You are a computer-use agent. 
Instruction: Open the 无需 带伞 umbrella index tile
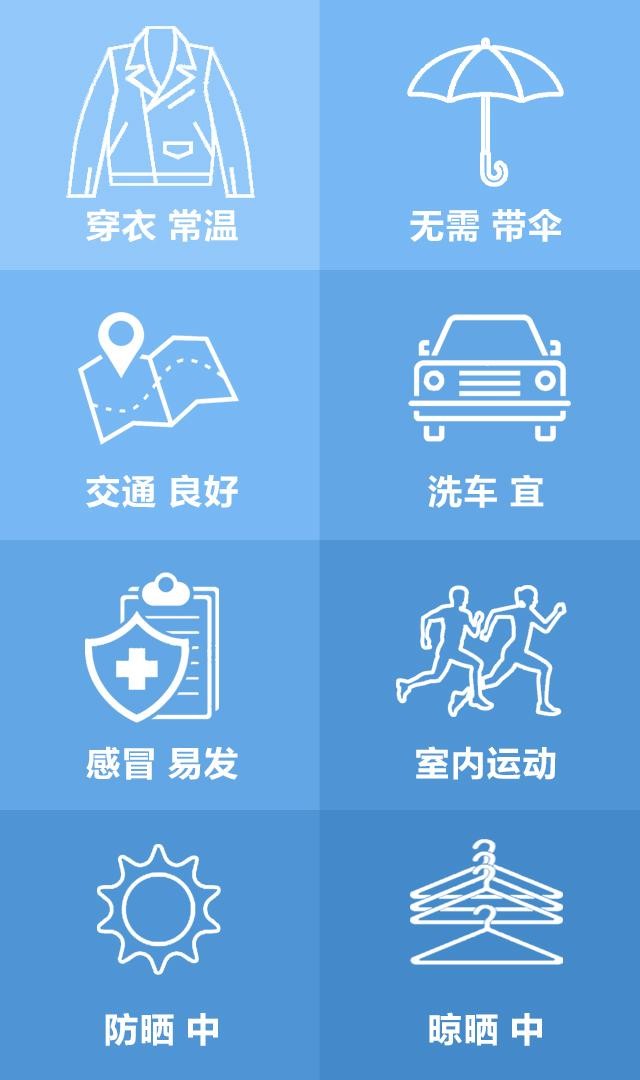point(480,135)
